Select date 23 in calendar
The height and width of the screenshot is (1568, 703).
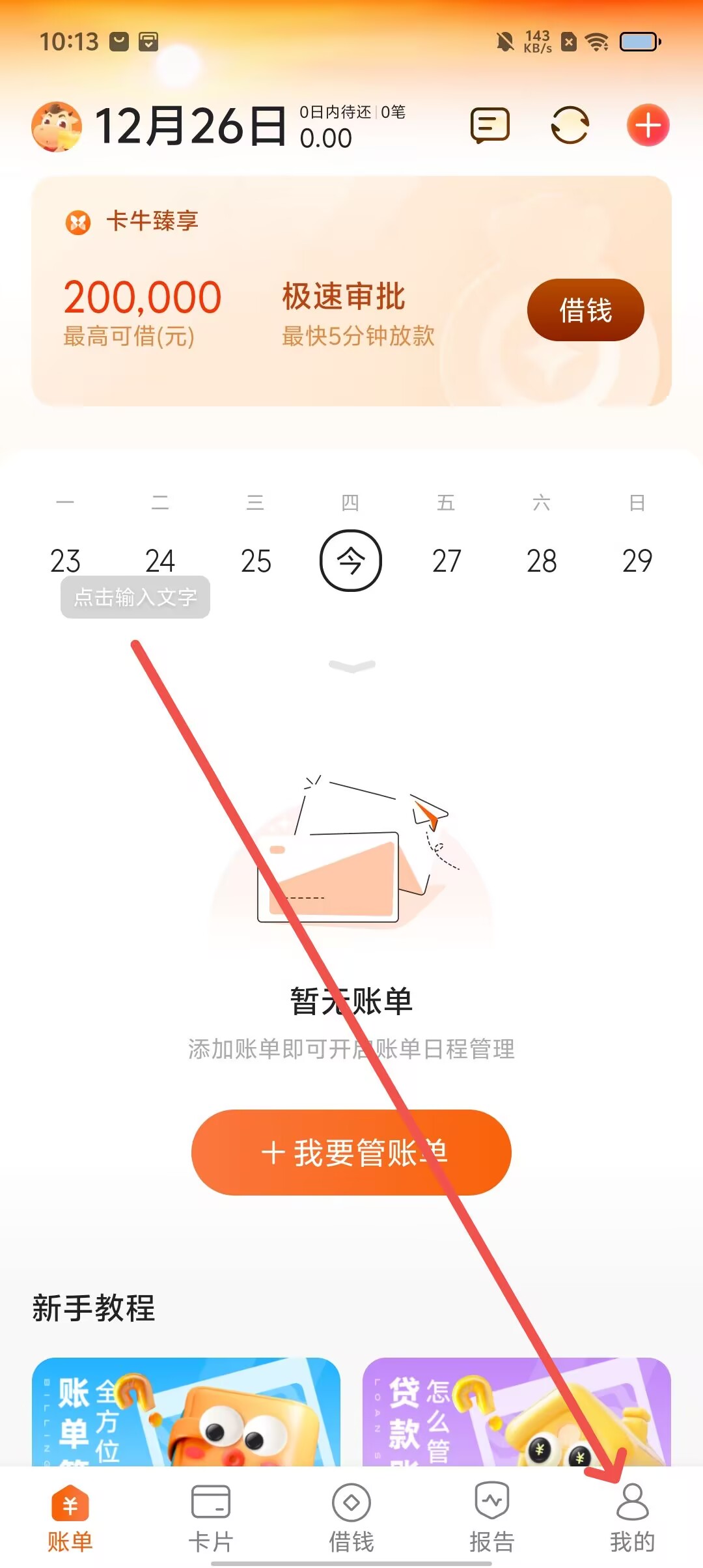pyautogui.click(x=65, y=560)
